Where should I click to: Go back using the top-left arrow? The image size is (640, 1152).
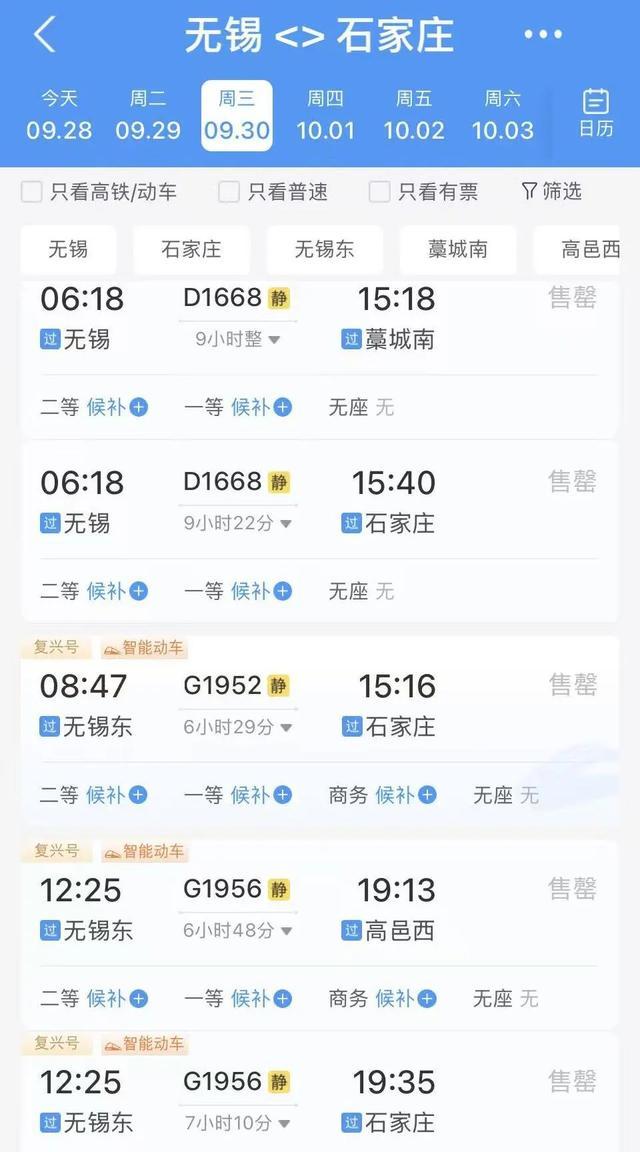pyautogui.click(x=45, y=35)
